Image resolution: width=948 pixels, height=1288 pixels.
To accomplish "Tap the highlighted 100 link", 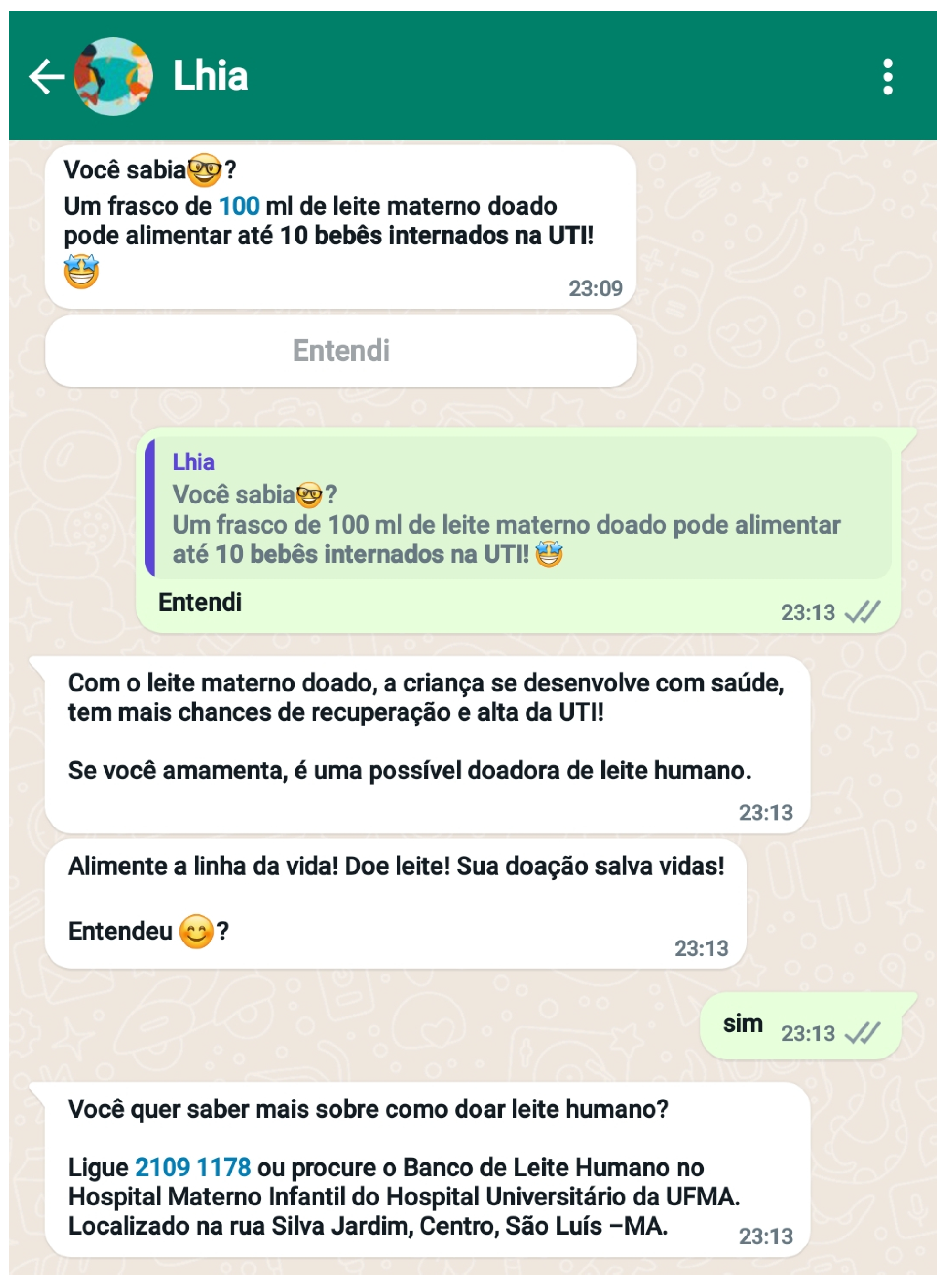I will coord(239,206).
